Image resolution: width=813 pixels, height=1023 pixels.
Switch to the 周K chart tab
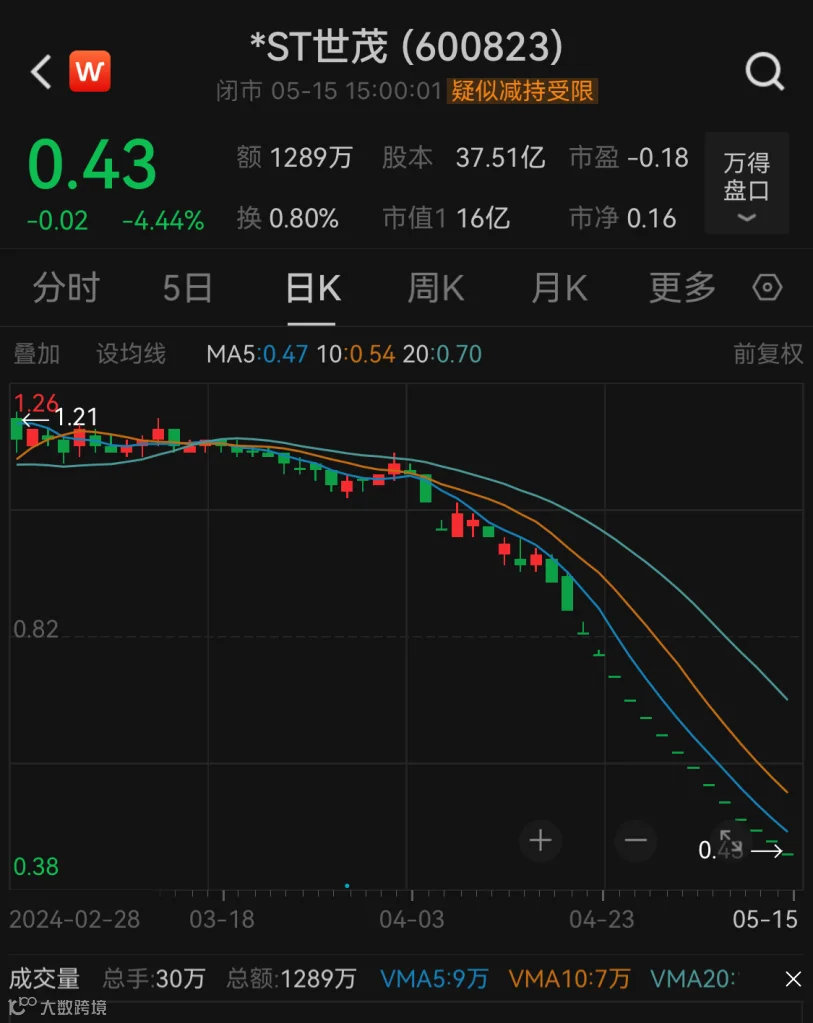coord(436,288)
